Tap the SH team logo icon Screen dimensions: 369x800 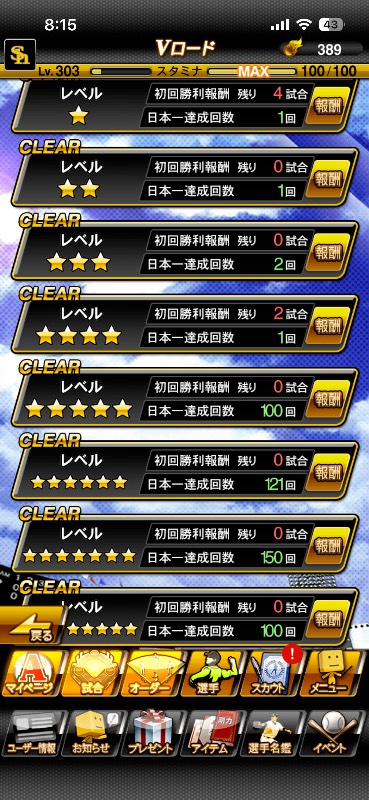tap(19, 55)
